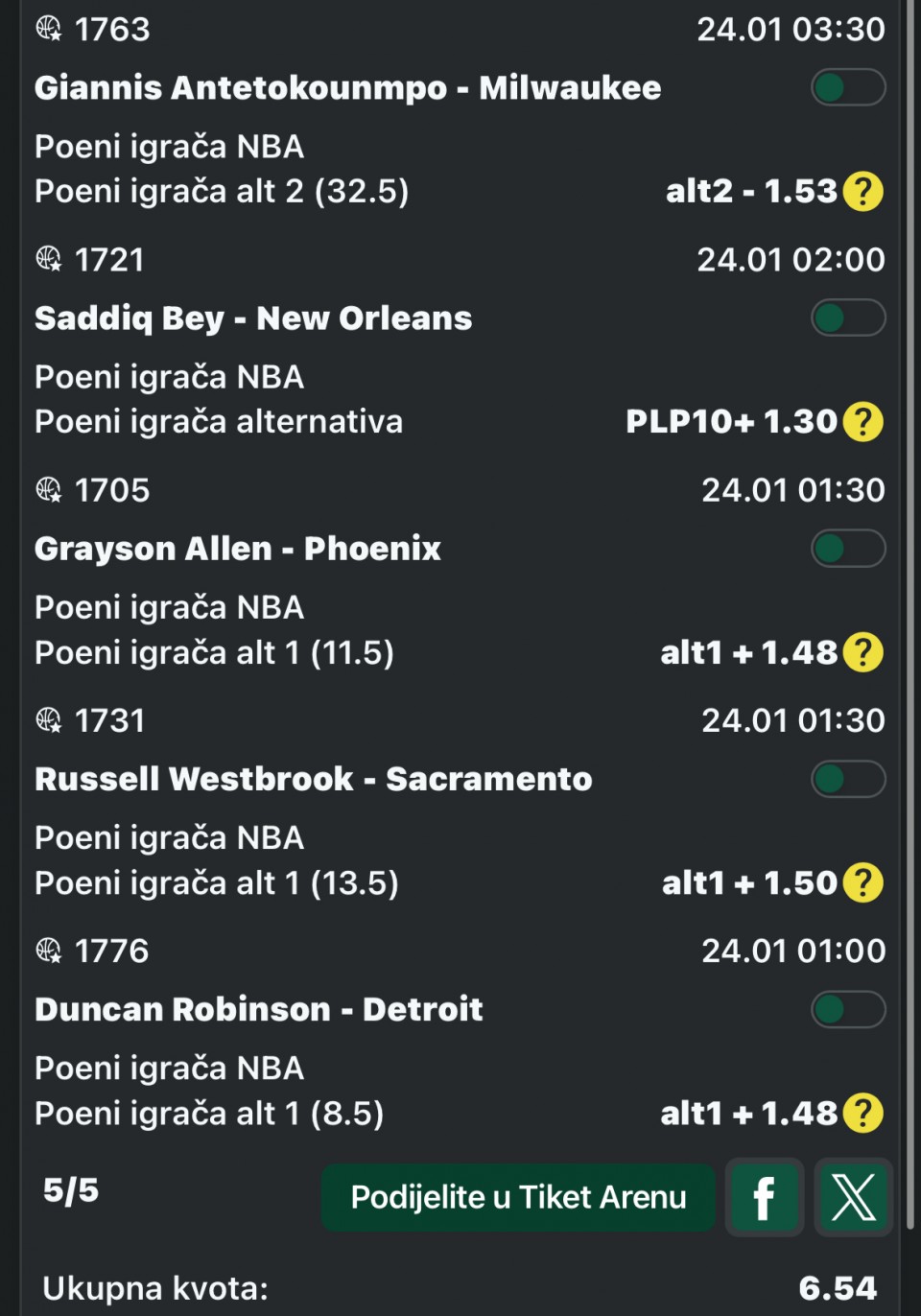This screenshot has width=921, height=1316.
Task: Tap Podijelite u Tiket Arenu button
Action: coord(518,1197)
